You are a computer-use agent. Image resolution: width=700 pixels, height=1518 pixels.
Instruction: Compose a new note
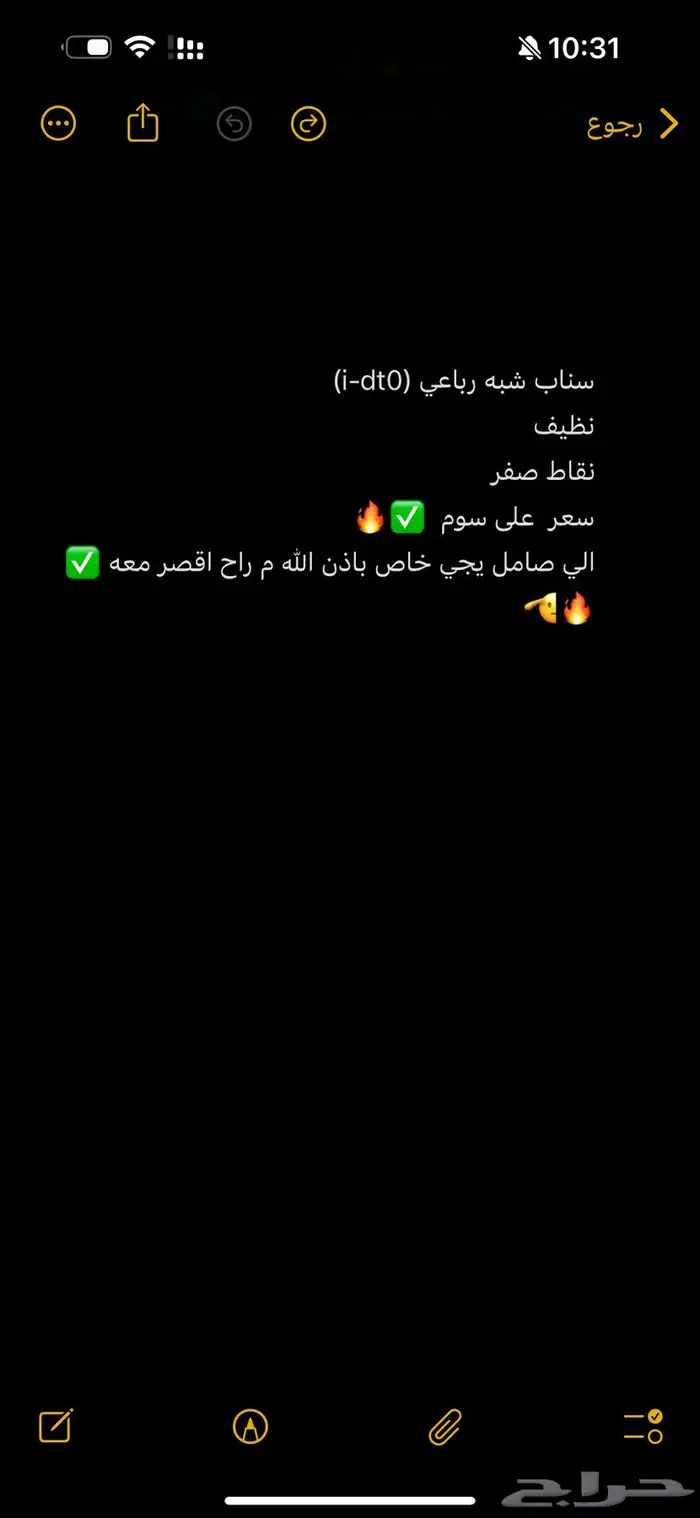pos(56,1426)
